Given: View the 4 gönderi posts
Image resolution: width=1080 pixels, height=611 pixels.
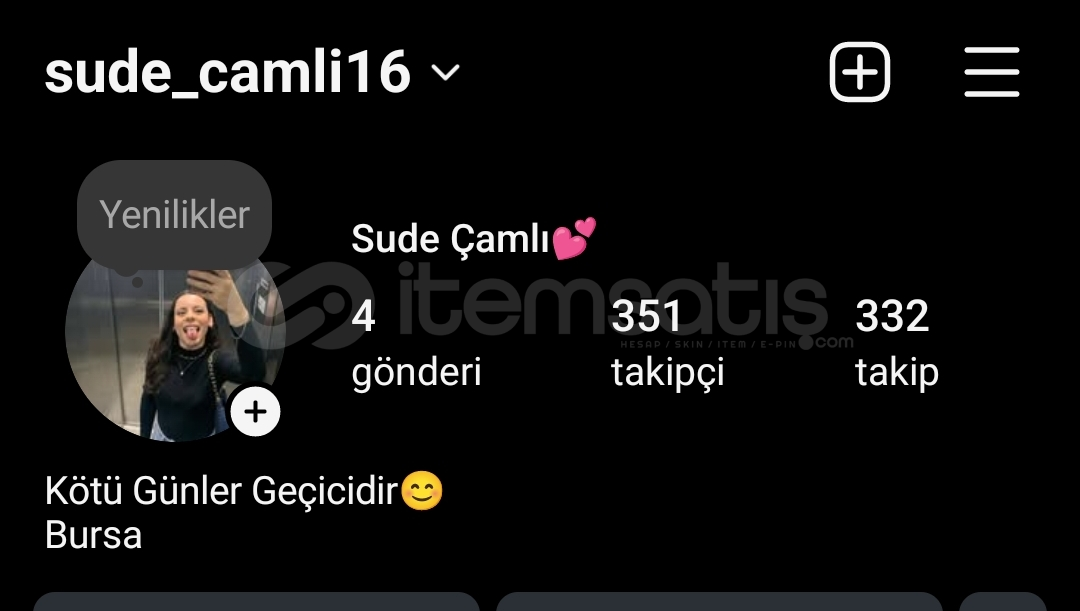Looking at the screenshot, I should (415, 343).
